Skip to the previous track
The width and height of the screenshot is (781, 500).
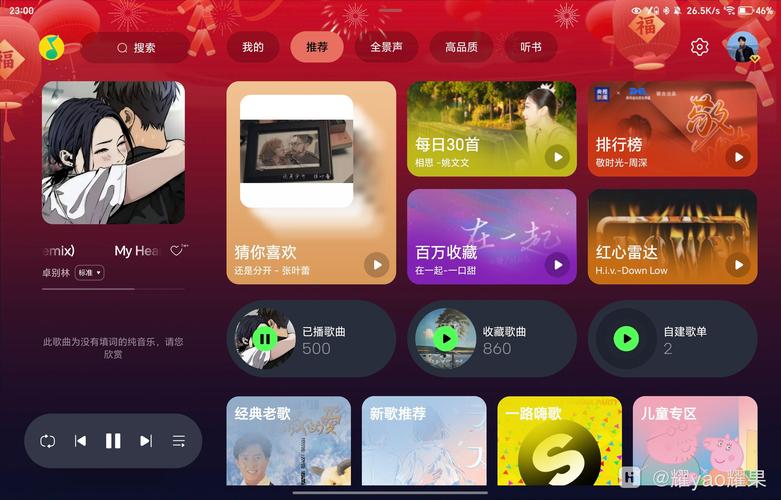coord(80,441)
